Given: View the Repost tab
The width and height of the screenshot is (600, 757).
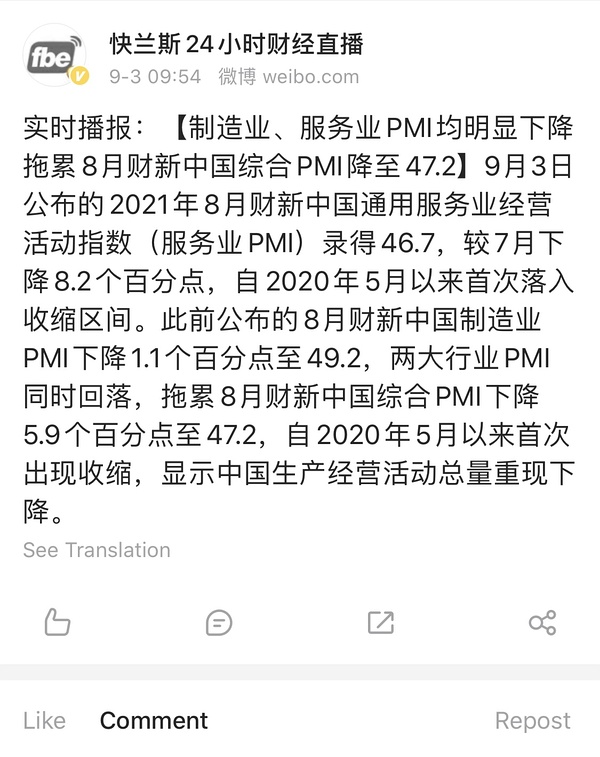Looking at the screenshot, I should coord(533,720).
